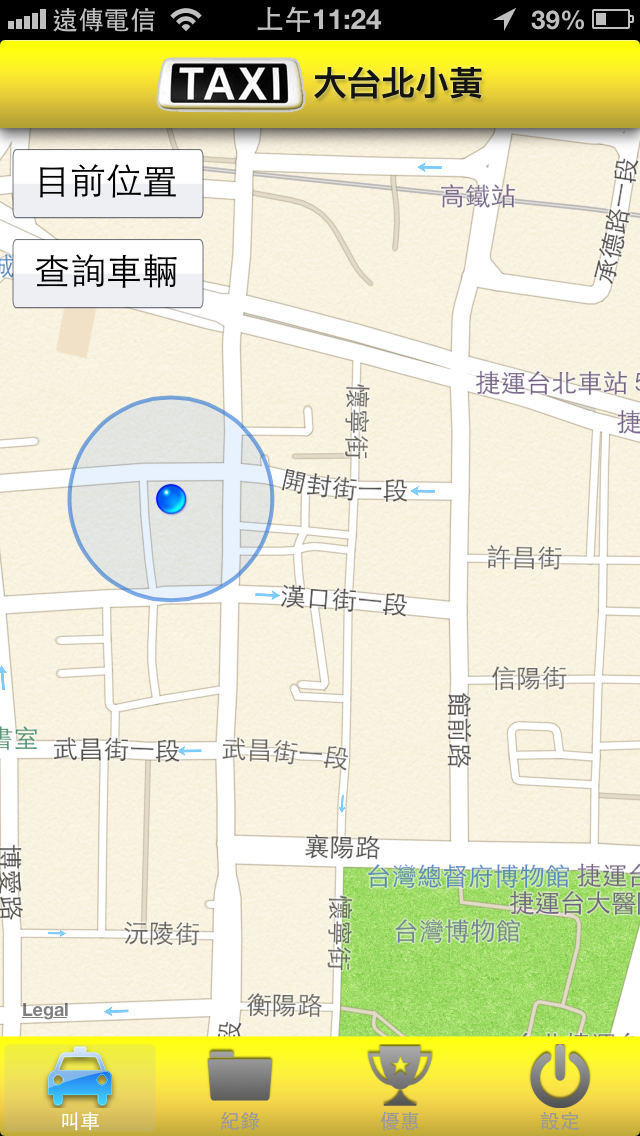Switch to the 紀錄 tab
This screenshot has width=640, height=1136.
click(240, 1087)
